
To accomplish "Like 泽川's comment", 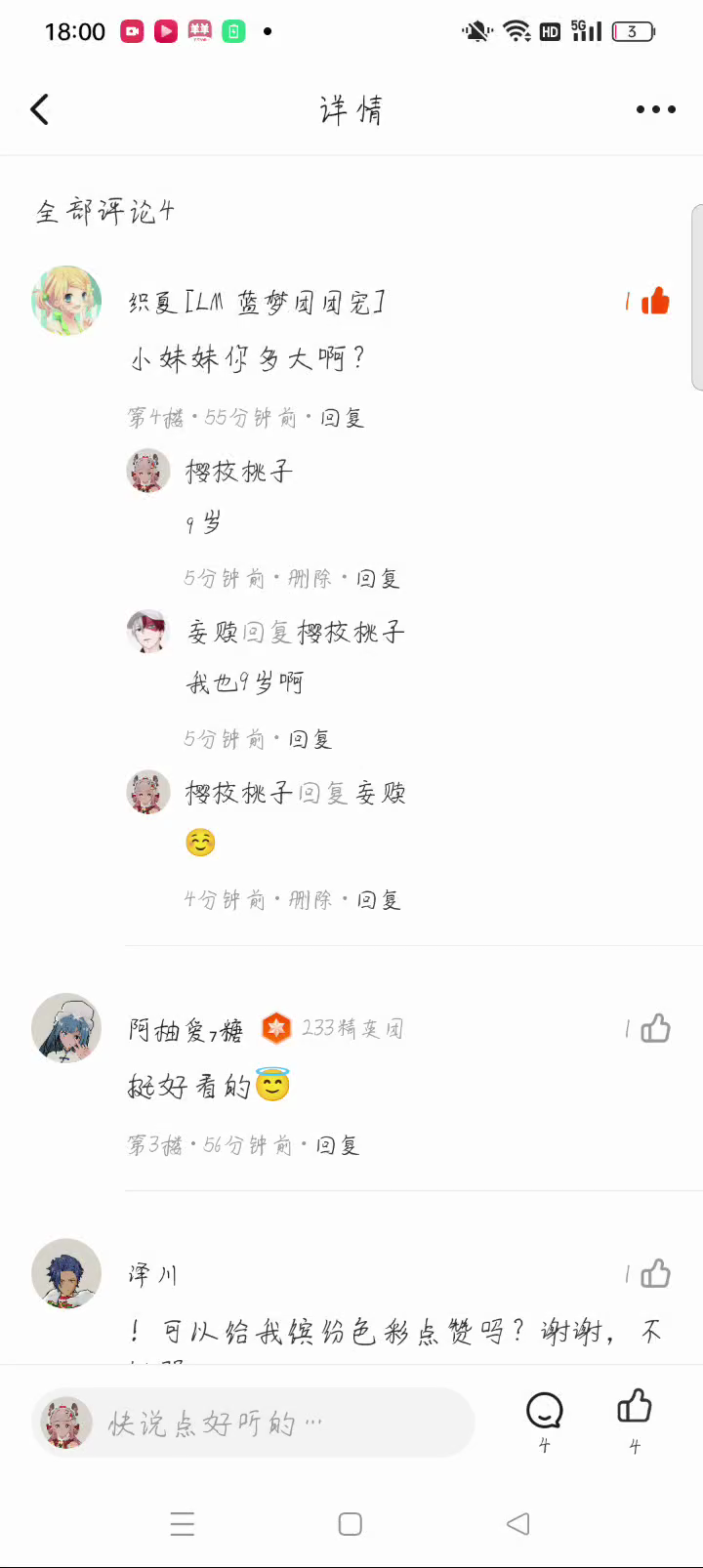I will click(x=655, y=1273).
